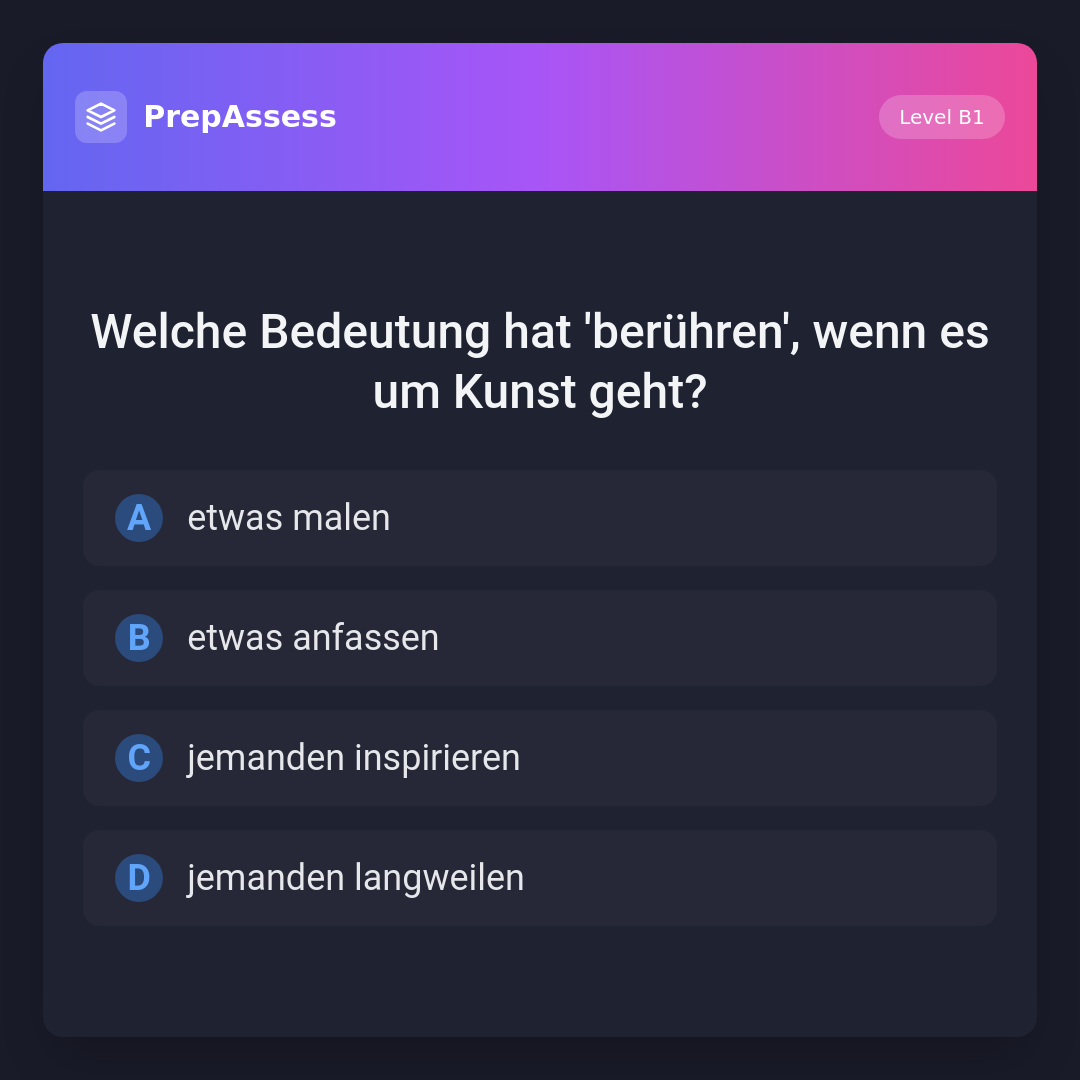Choose option B 'etwas anfassen'
Viewport: 1080px width, 1080px height.
coord(540,638)
